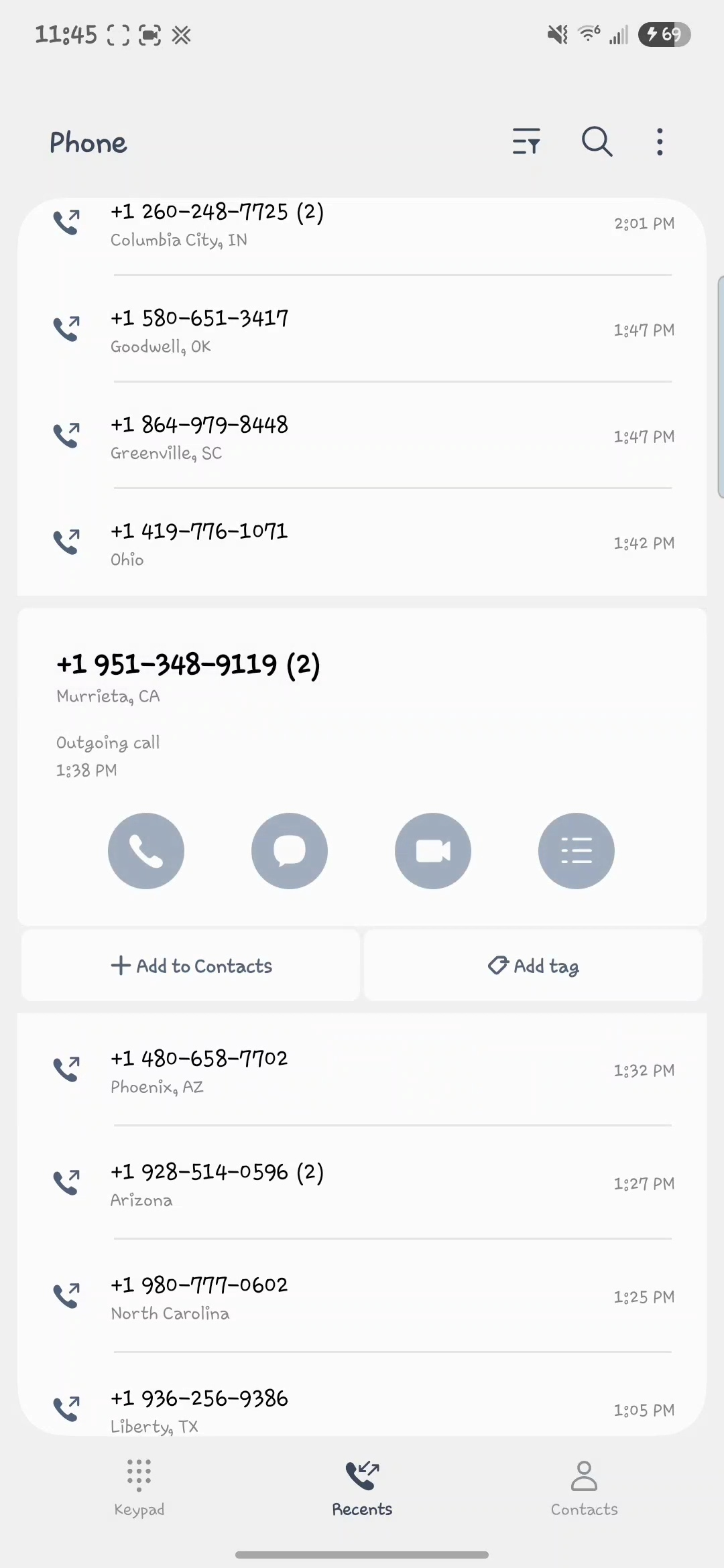Open the Liberty, TX call entry
This screenshot has height=1568, width=724.
(362, 1409)
